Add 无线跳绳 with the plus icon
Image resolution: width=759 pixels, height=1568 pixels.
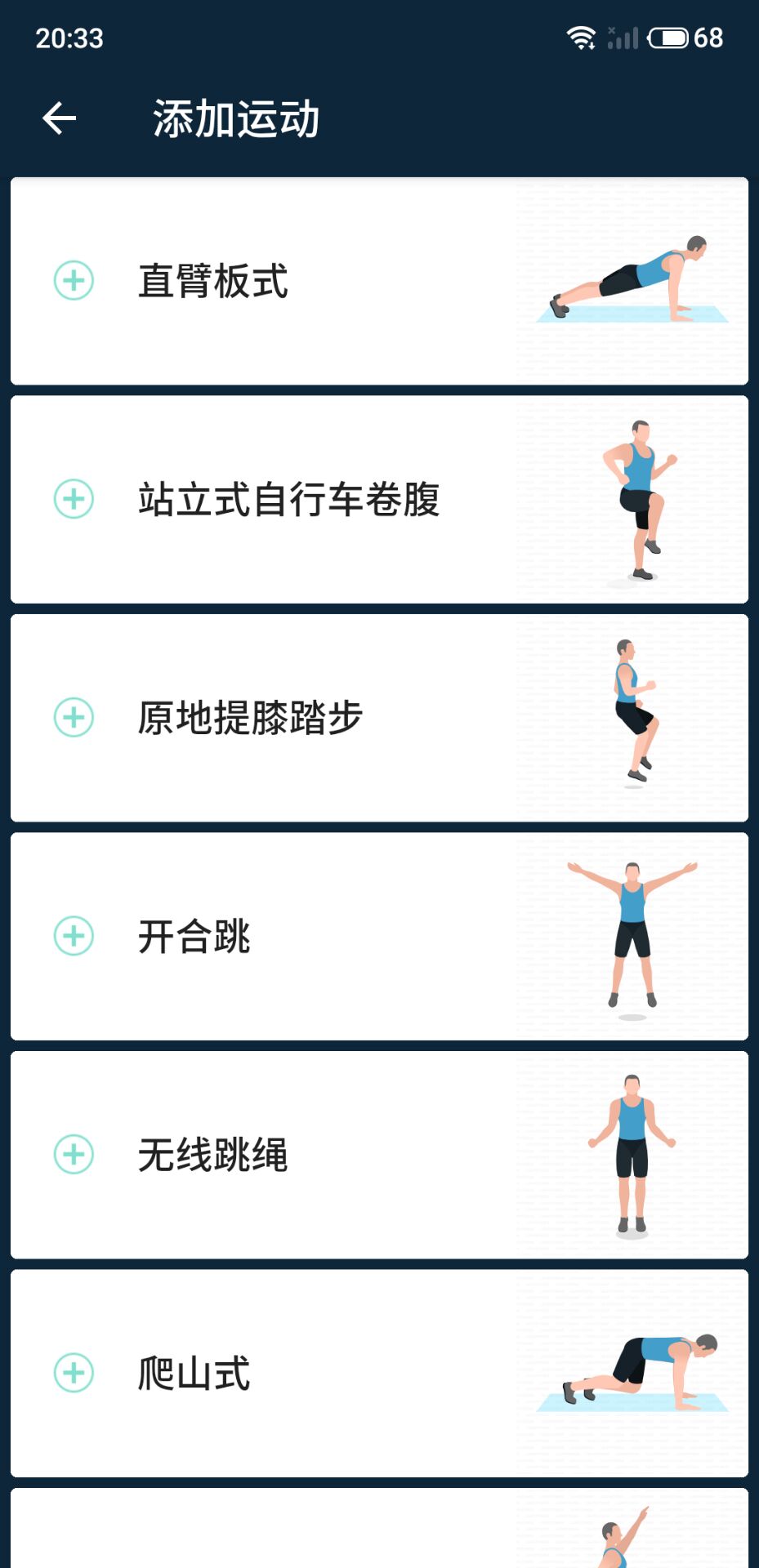[x=74, y=1155]
